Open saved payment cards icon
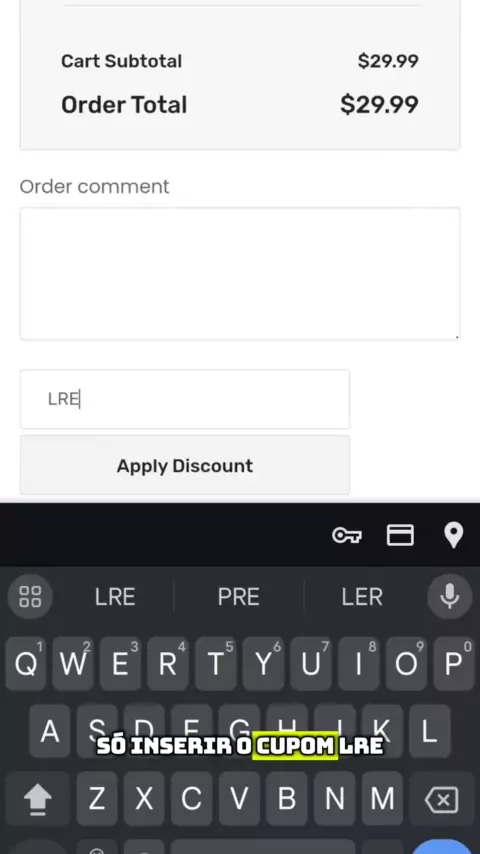This screenshot has height=854, width=480. tap(400, 535)
